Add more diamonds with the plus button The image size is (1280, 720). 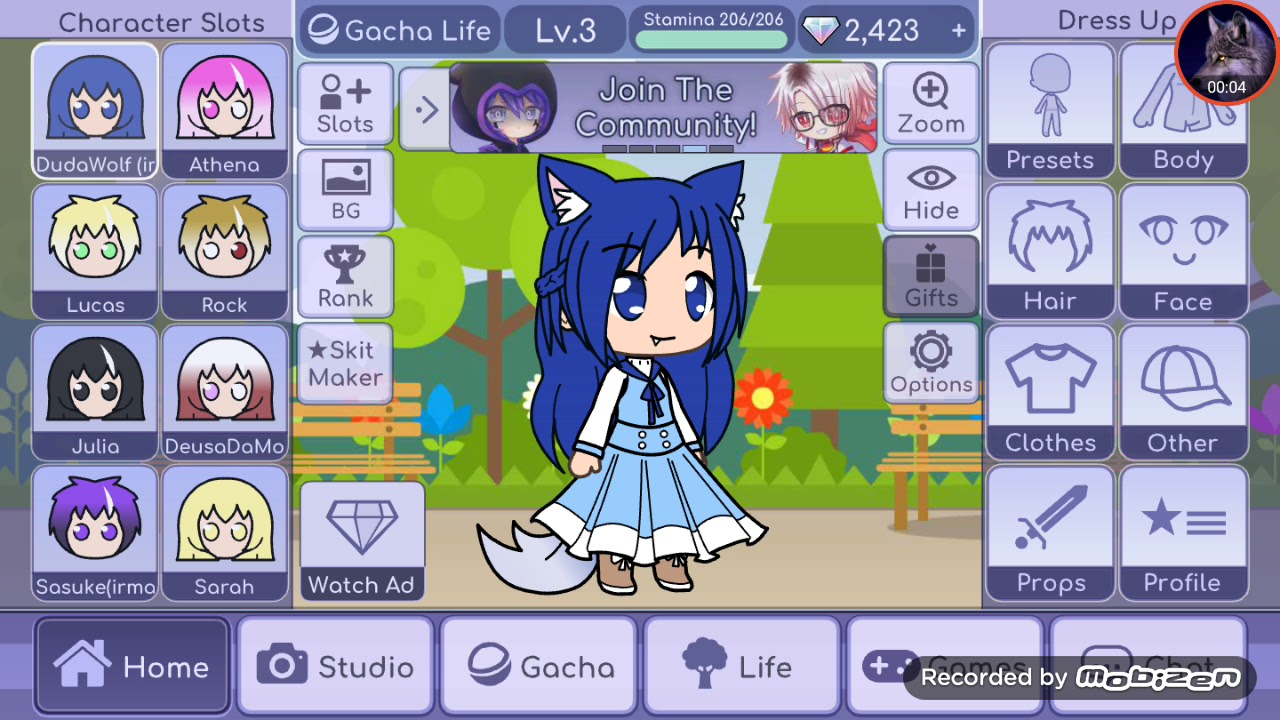[958, 31]
